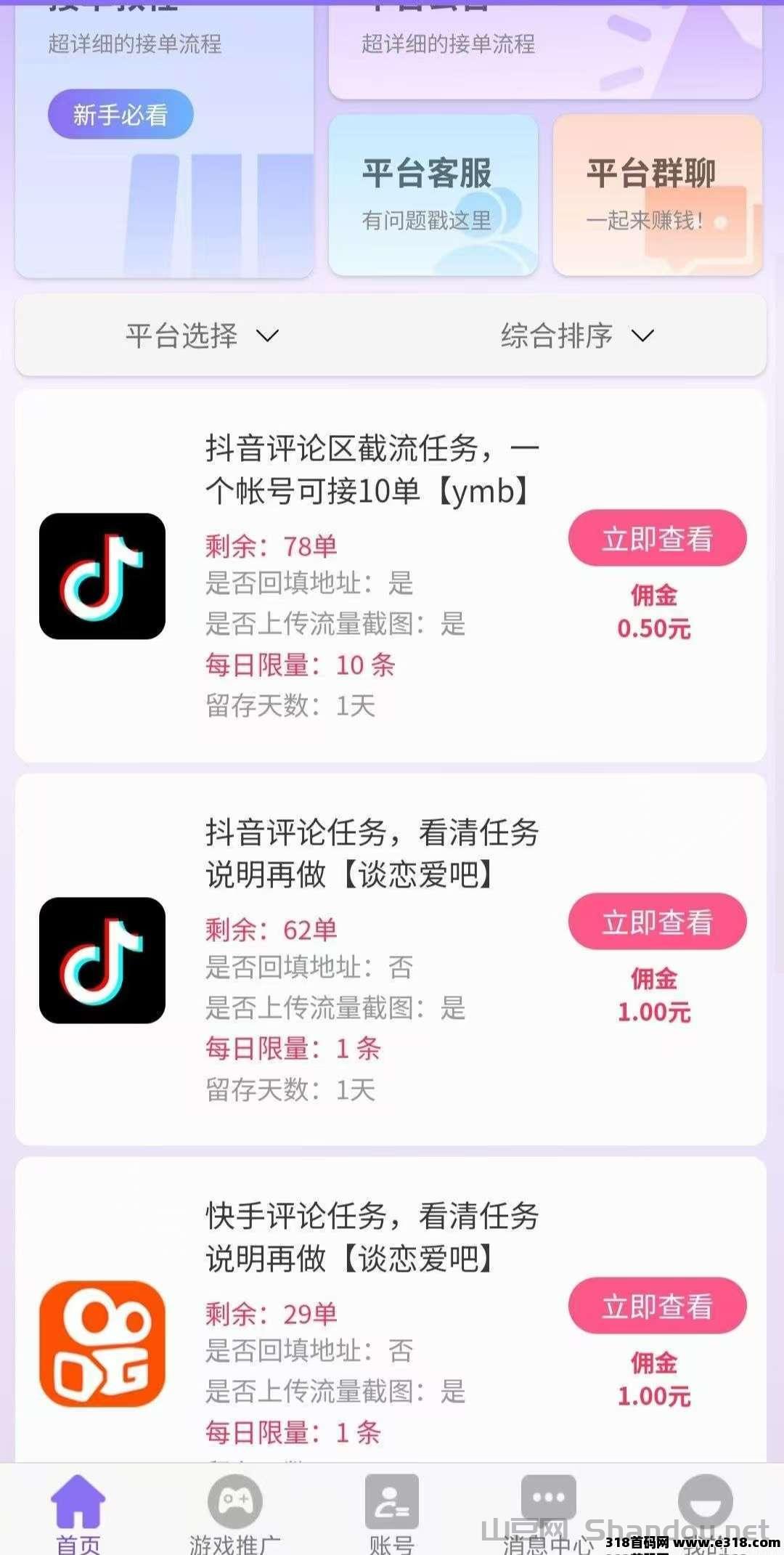Tap 立即查看 for 抖音评论区截流任务
This screenshot has height=1555, width=784.
click(657, 539)
